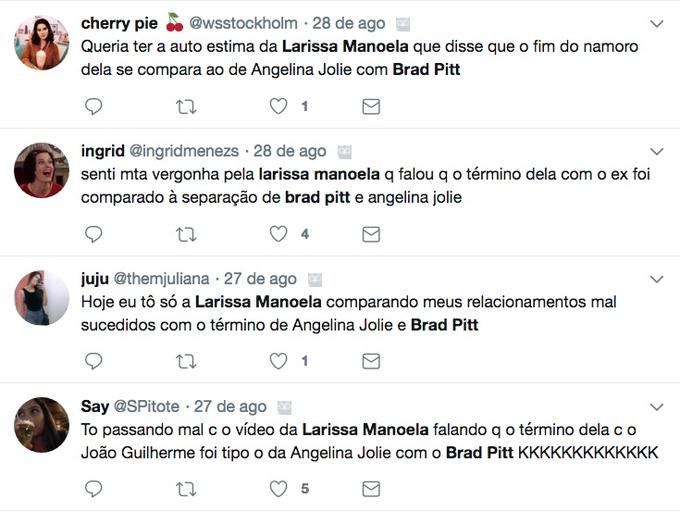
Task: Reply to Say's tweet
Action: click(93, 489)
